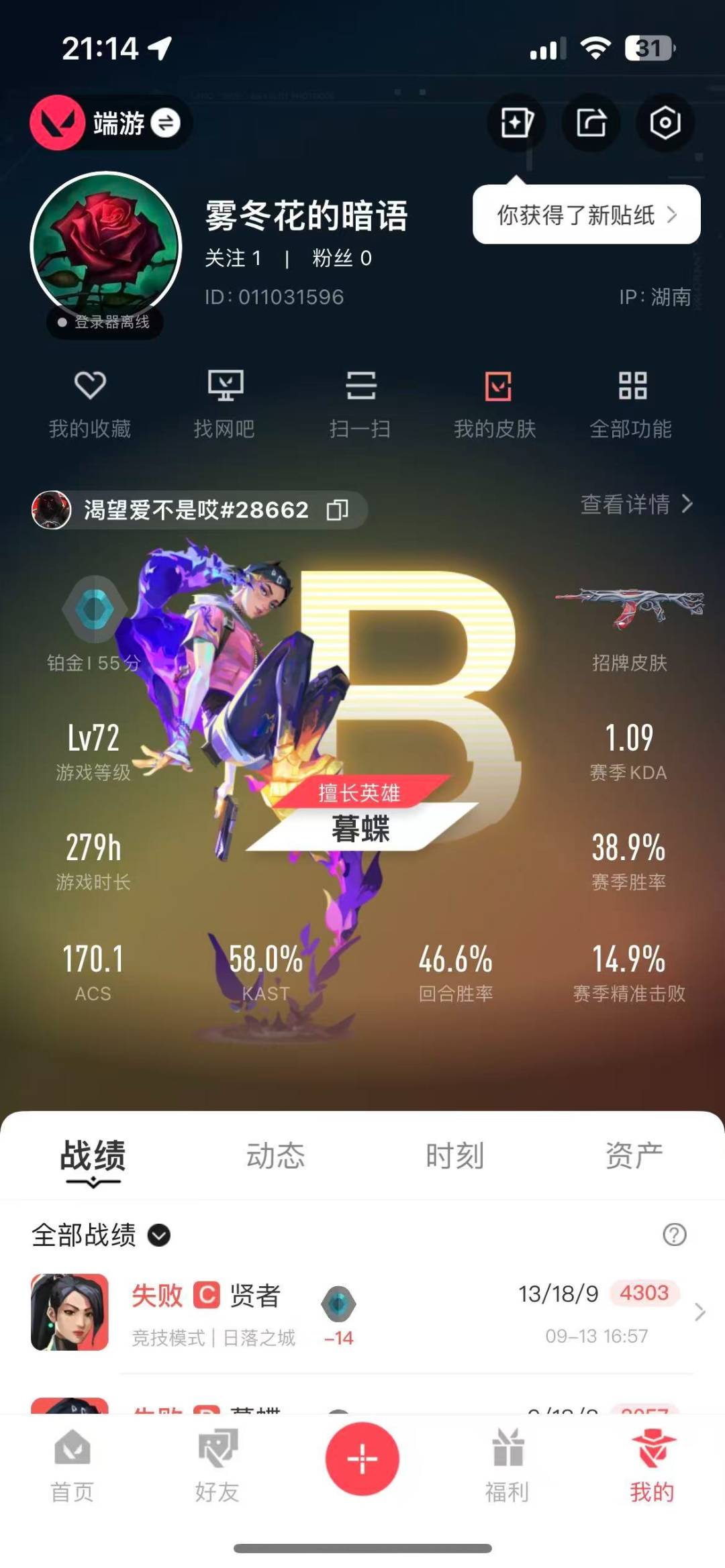Image resolution: width=725 pixels, height=1568 pixels.
Task: Switch to the 时刻 tab
Action: tap(454, 1155)
